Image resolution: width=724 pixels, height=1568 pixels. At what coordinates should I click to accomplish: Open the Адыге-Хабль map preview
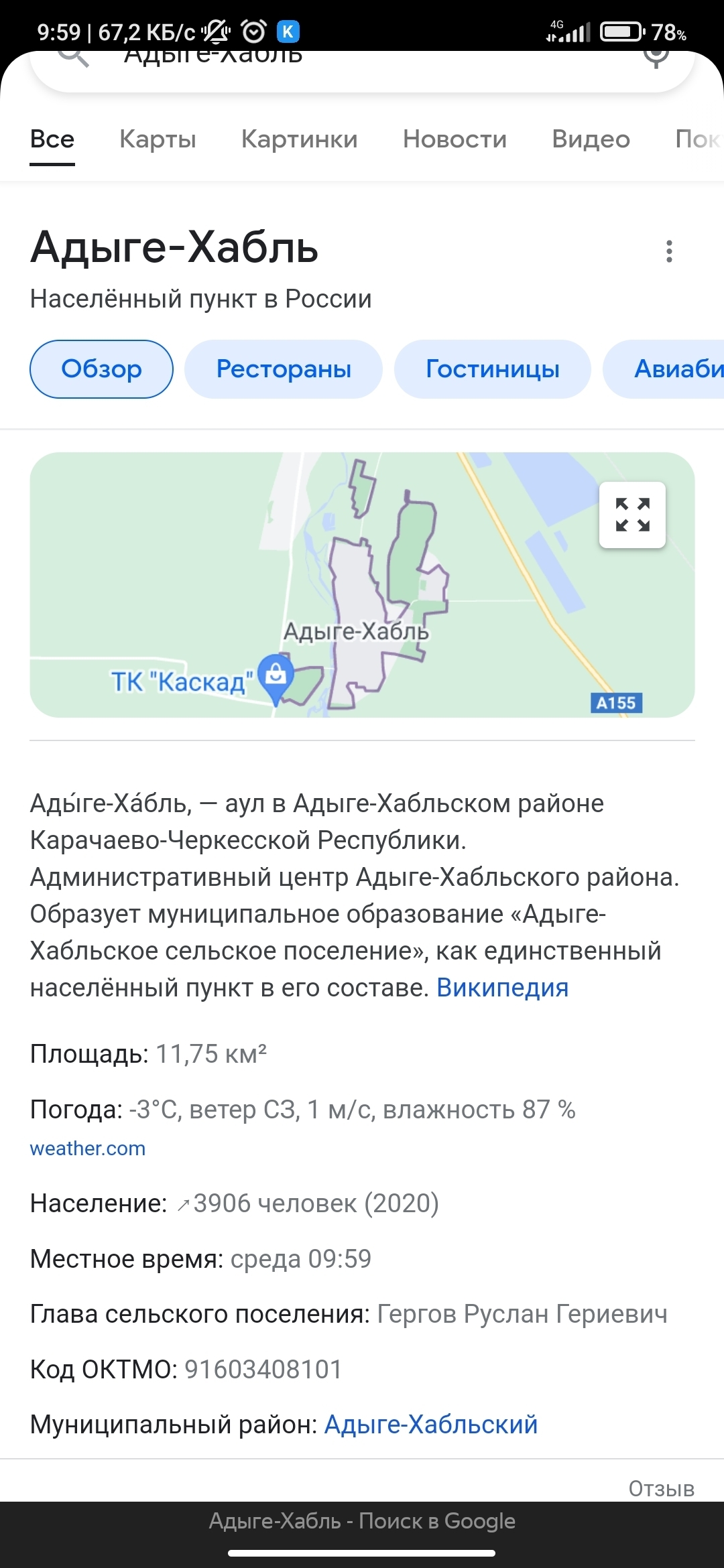(x=362, y=585)
